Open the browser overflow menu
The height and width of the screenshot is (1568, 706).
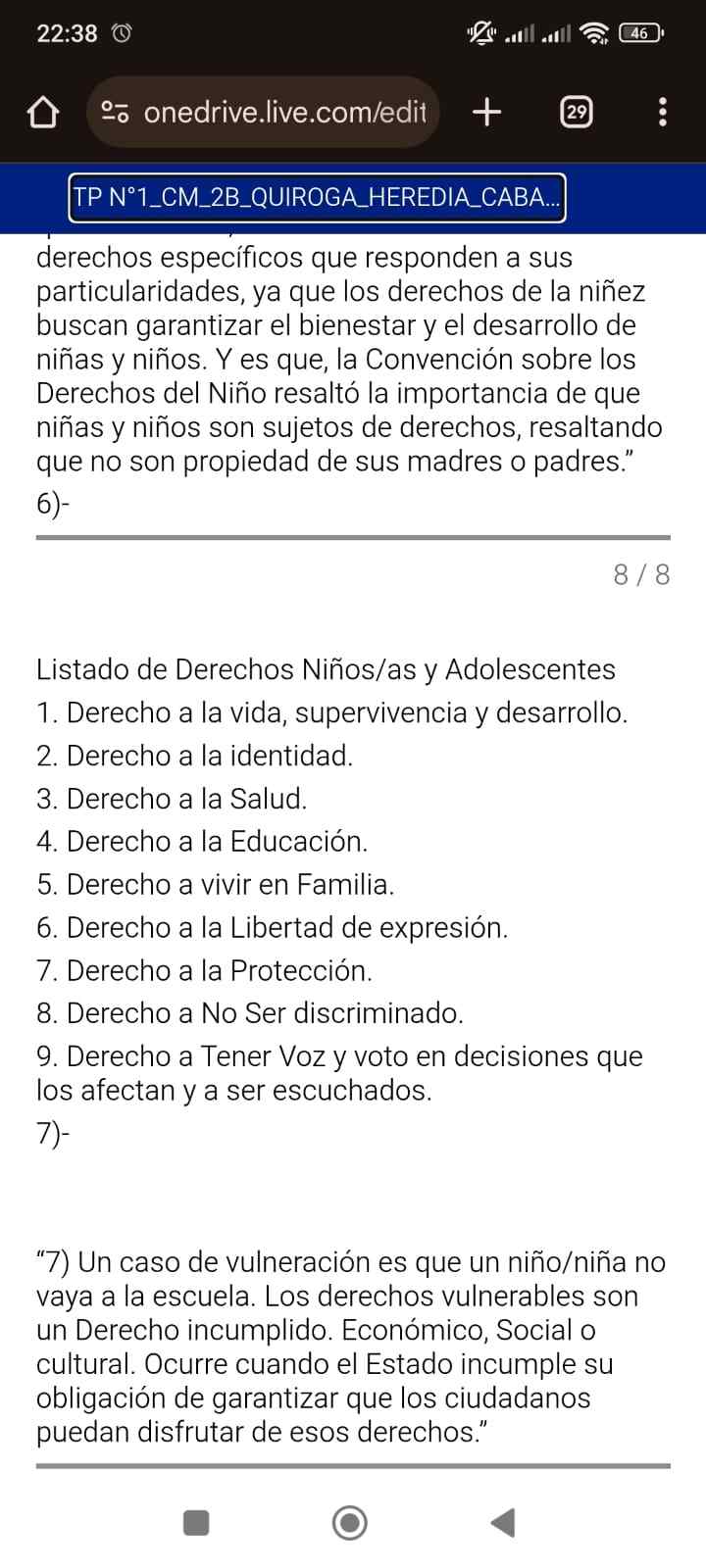pos(663,113)
